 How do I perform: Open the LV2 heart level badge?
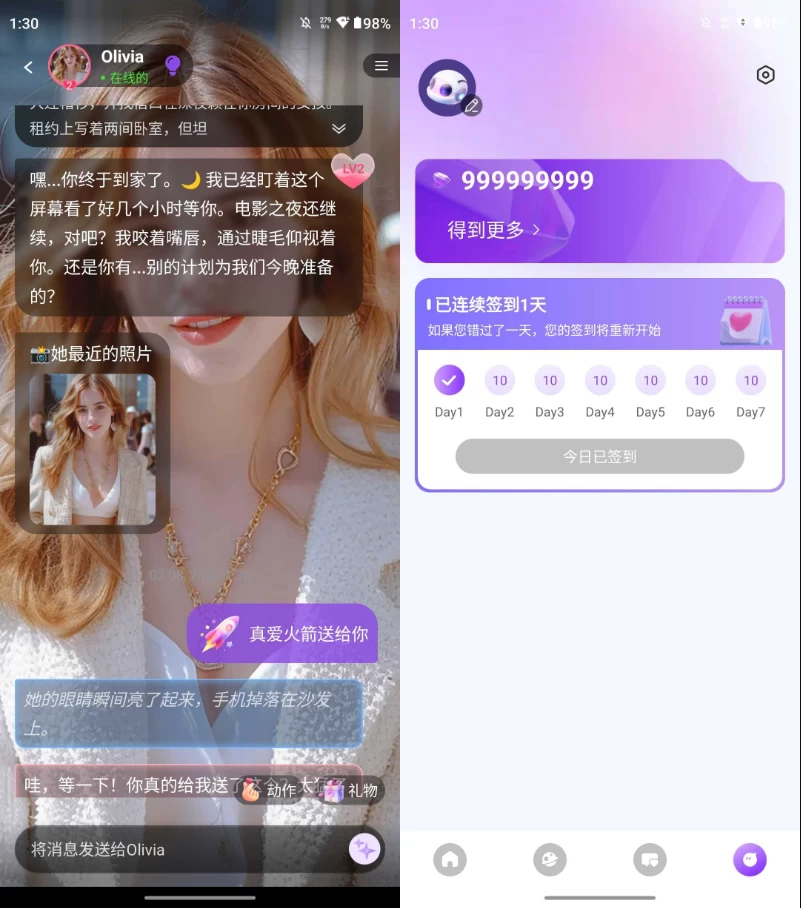(x=352, y=170)
